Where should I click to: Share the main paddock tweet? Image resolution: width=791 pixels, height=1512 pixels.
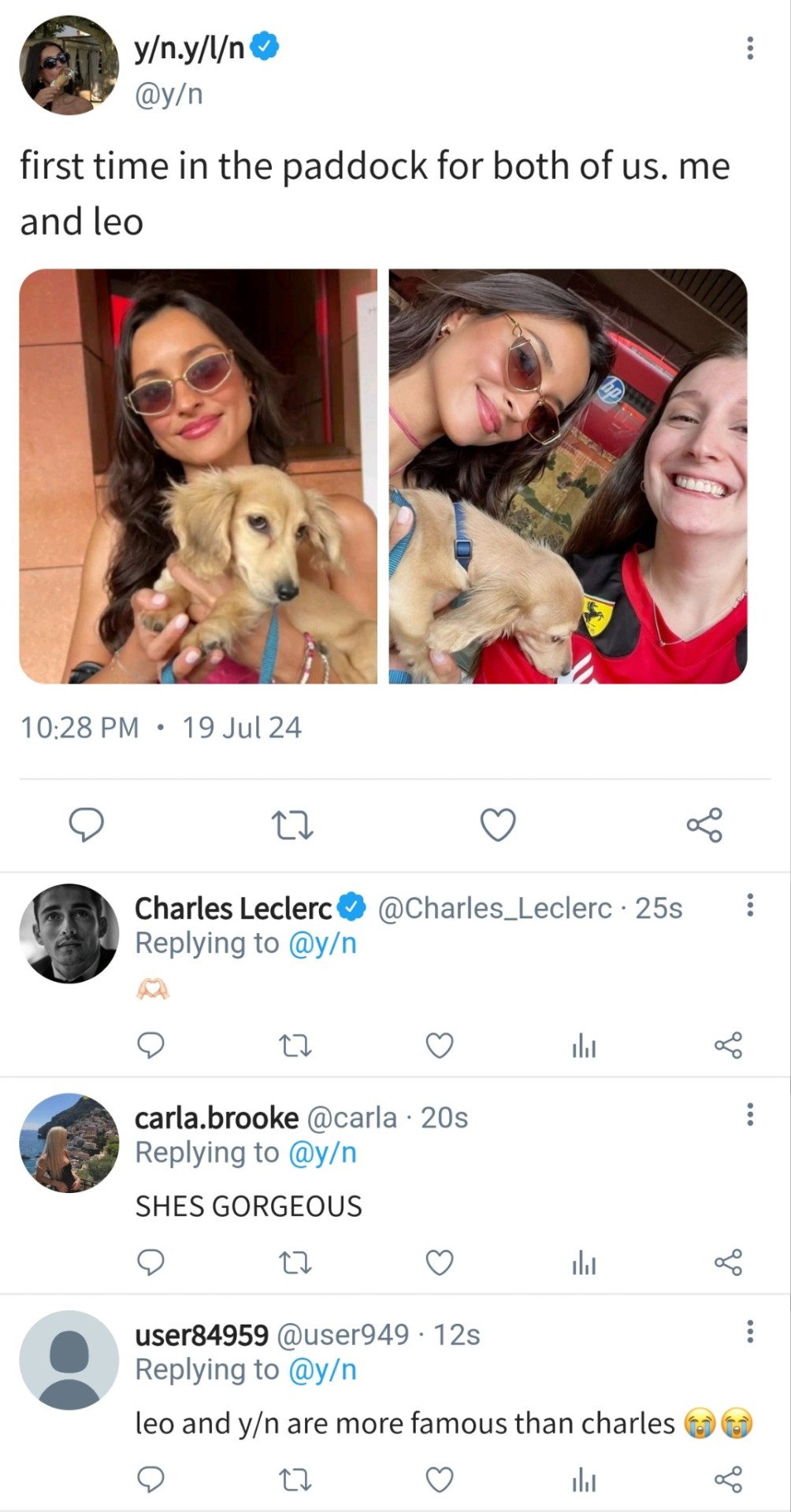704,825
